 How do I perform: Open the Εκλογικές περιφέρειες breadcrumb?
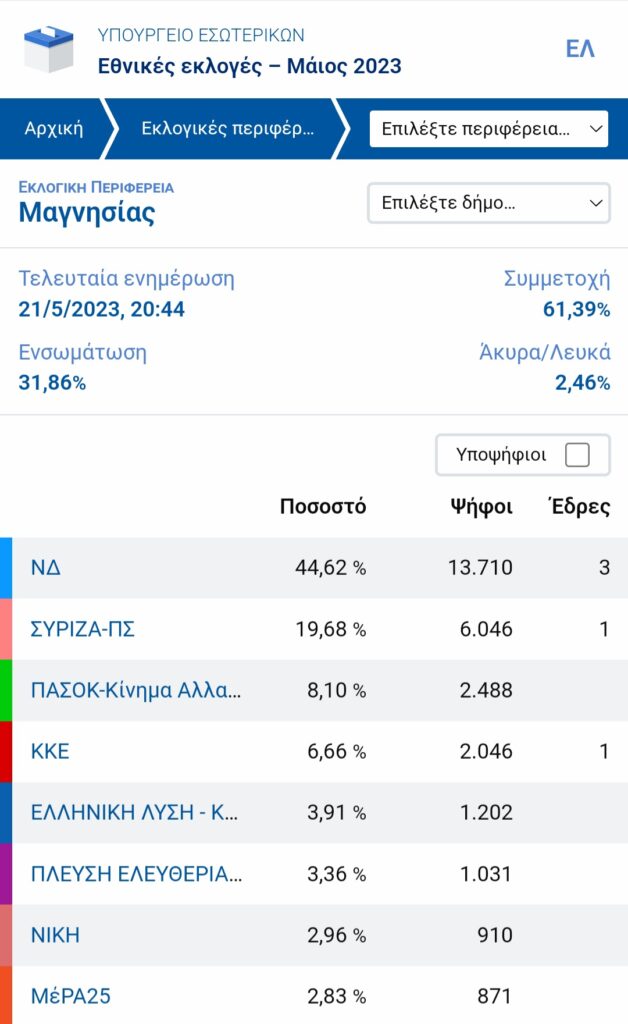(x=227, y=128)
